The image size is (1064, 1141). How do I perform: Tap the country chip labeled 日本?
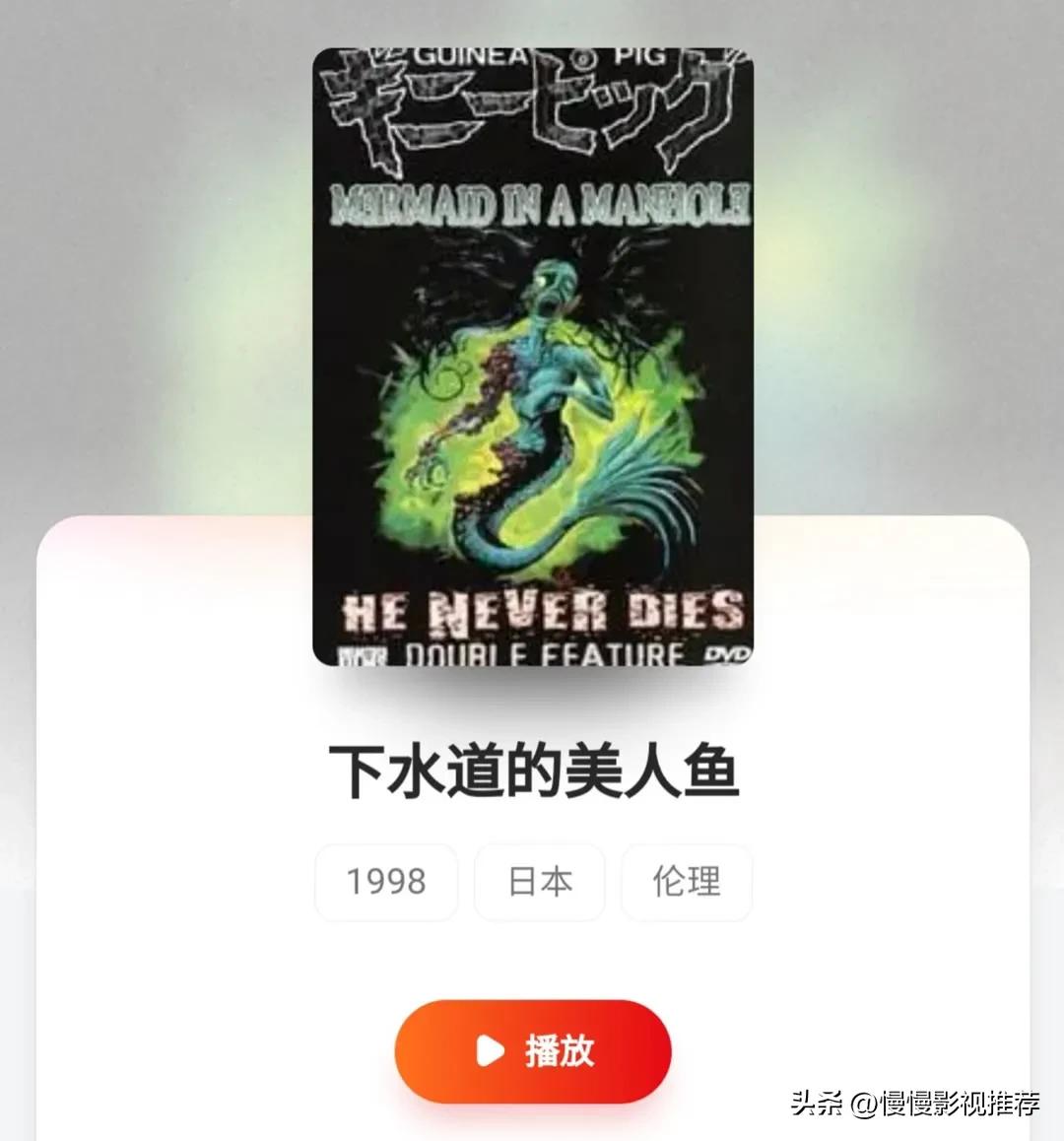[x=539, y=883]
